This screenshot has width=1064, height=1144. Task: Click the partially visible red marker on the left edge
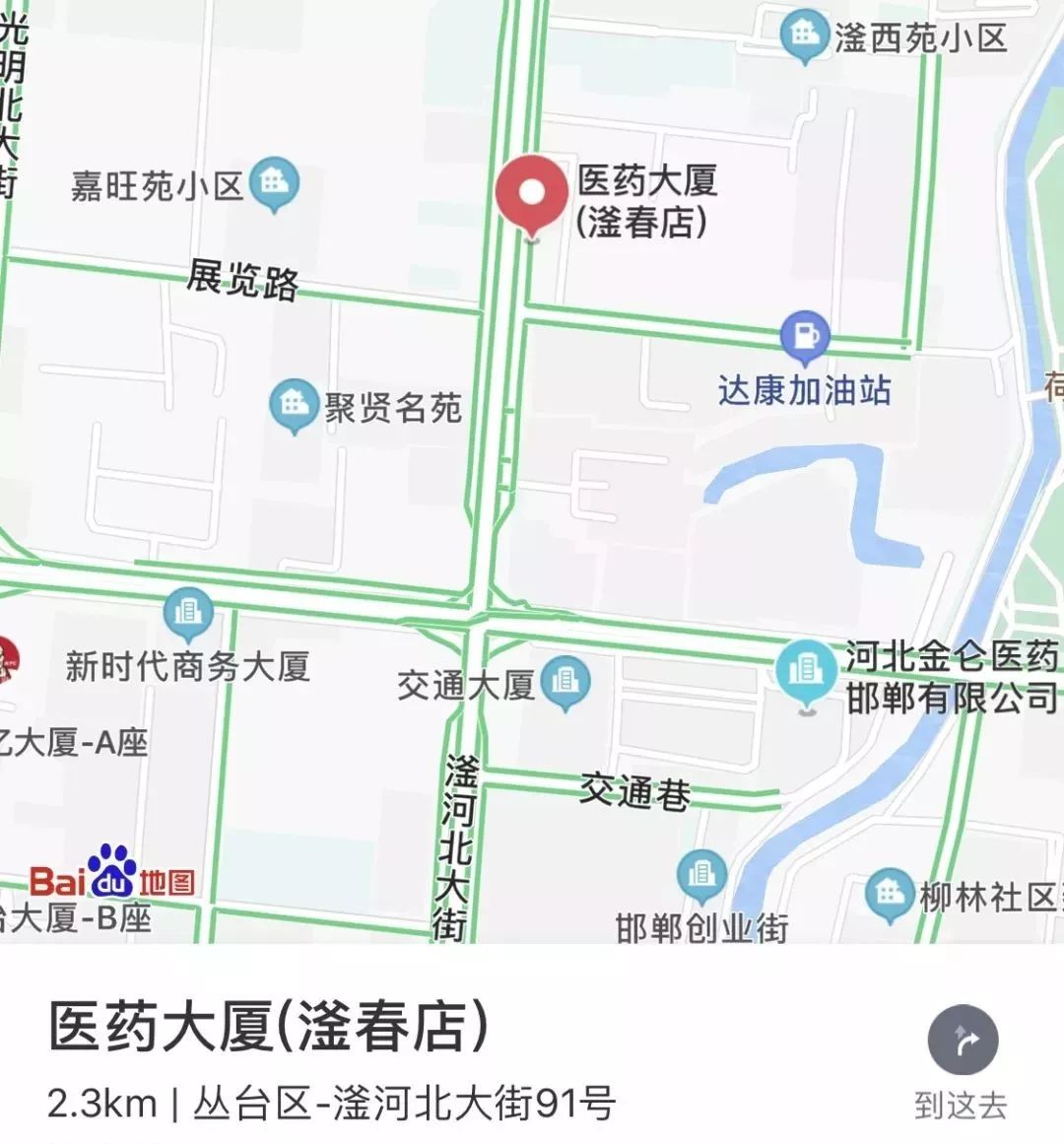click(x=8, y=658)
